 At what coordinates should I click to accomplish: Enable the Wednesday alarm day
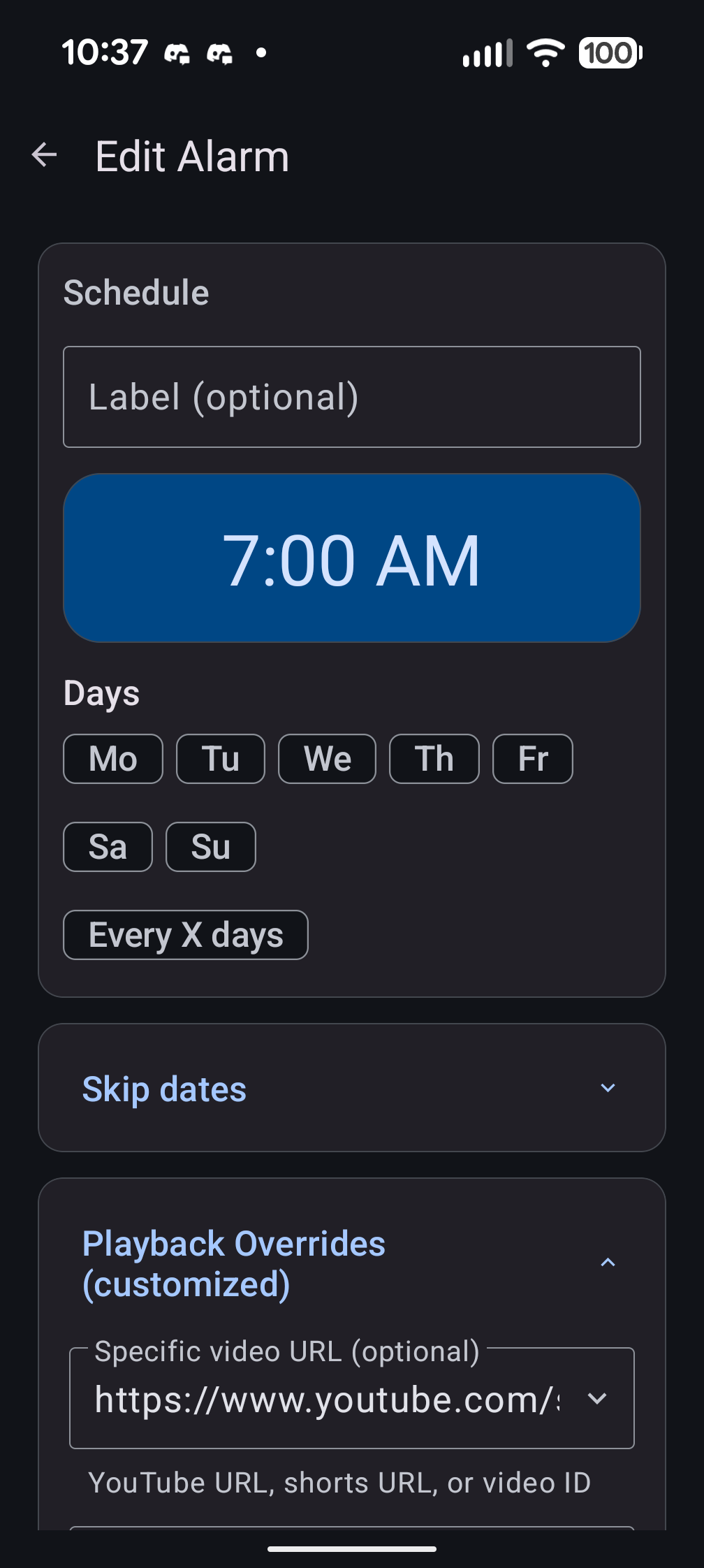pyautogui.click(x=327, y=758)
